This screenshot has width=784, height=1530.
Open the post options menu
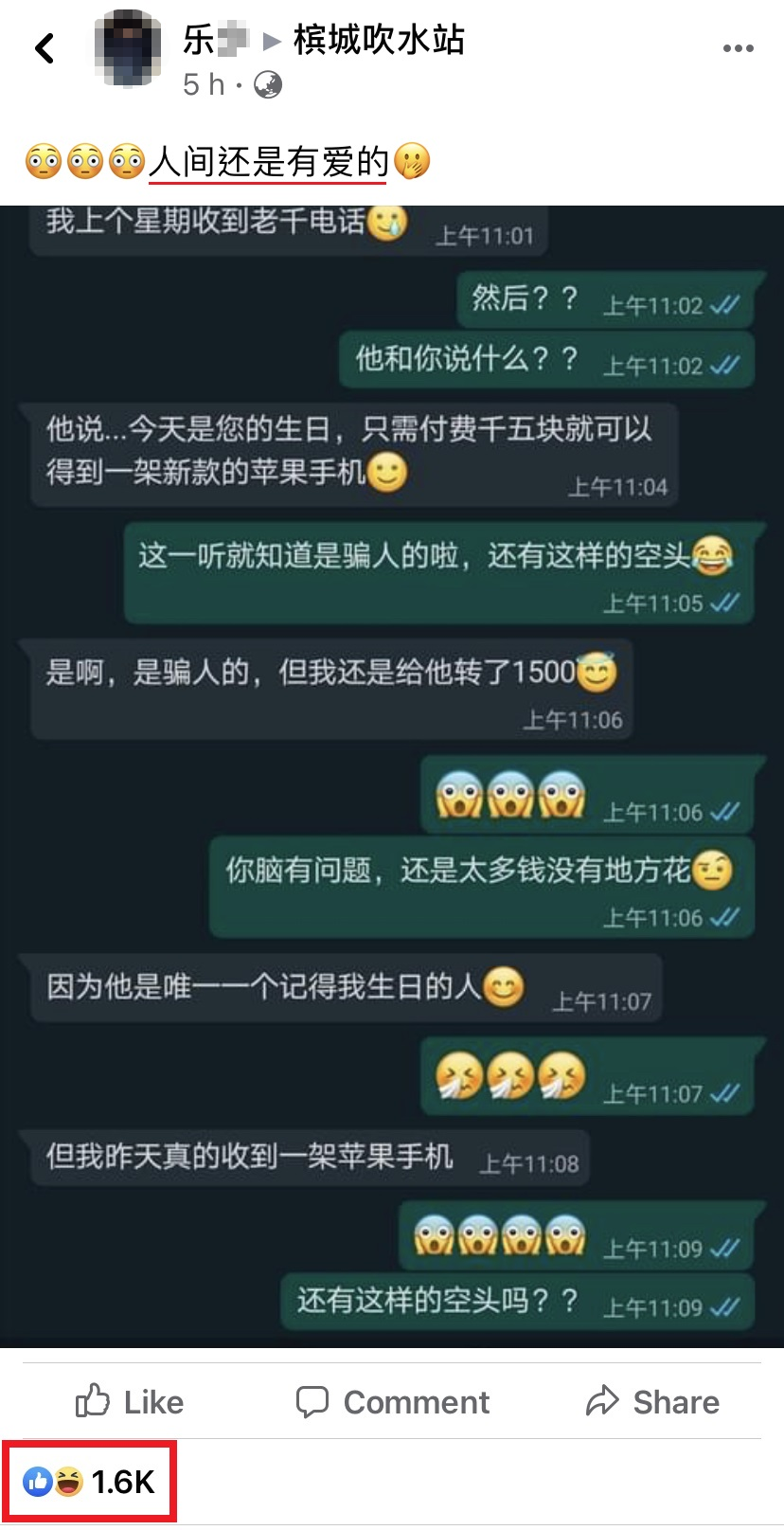(738, 47)
